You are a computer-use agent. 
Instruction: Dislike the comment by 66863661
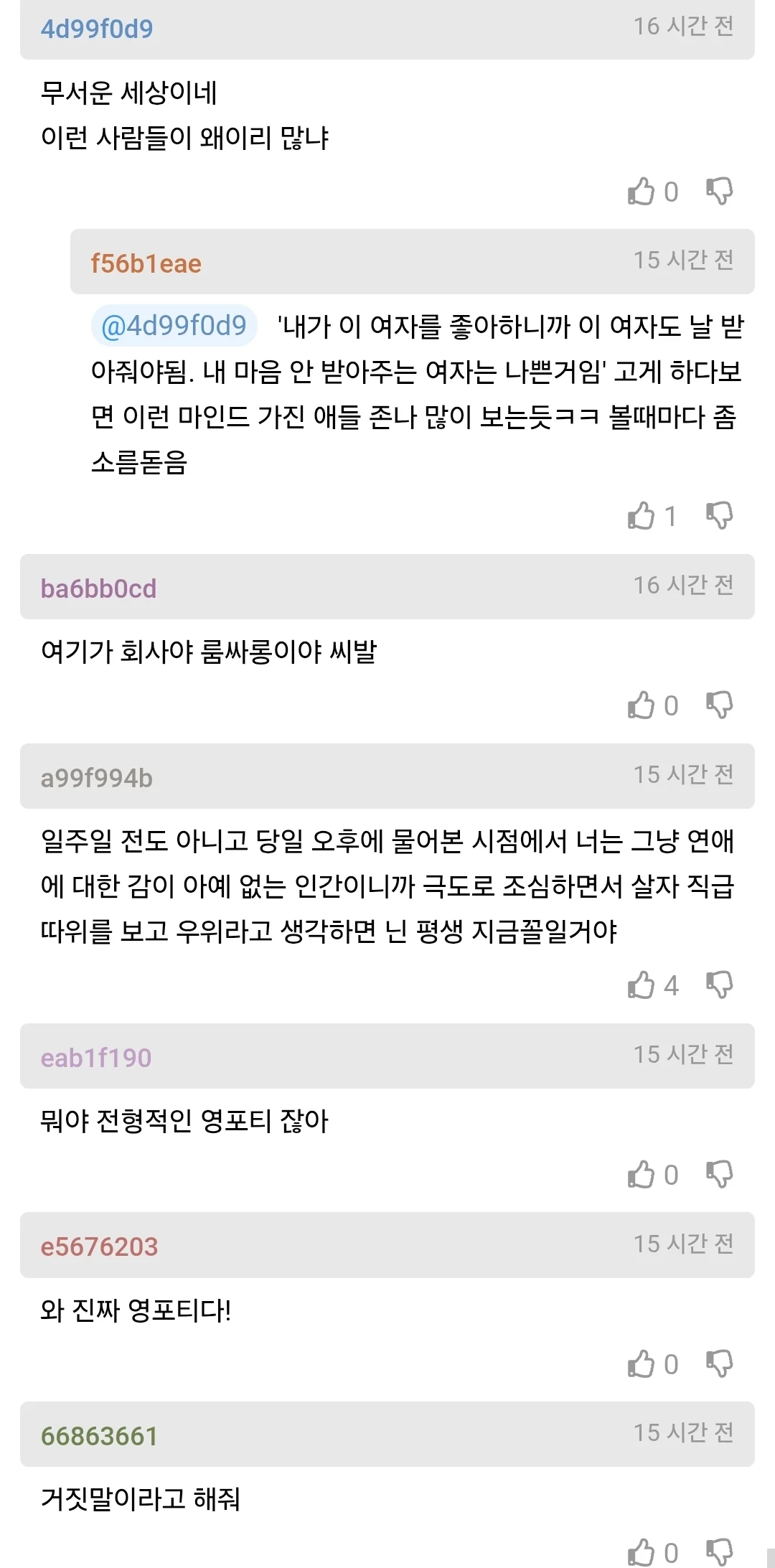719,1553
